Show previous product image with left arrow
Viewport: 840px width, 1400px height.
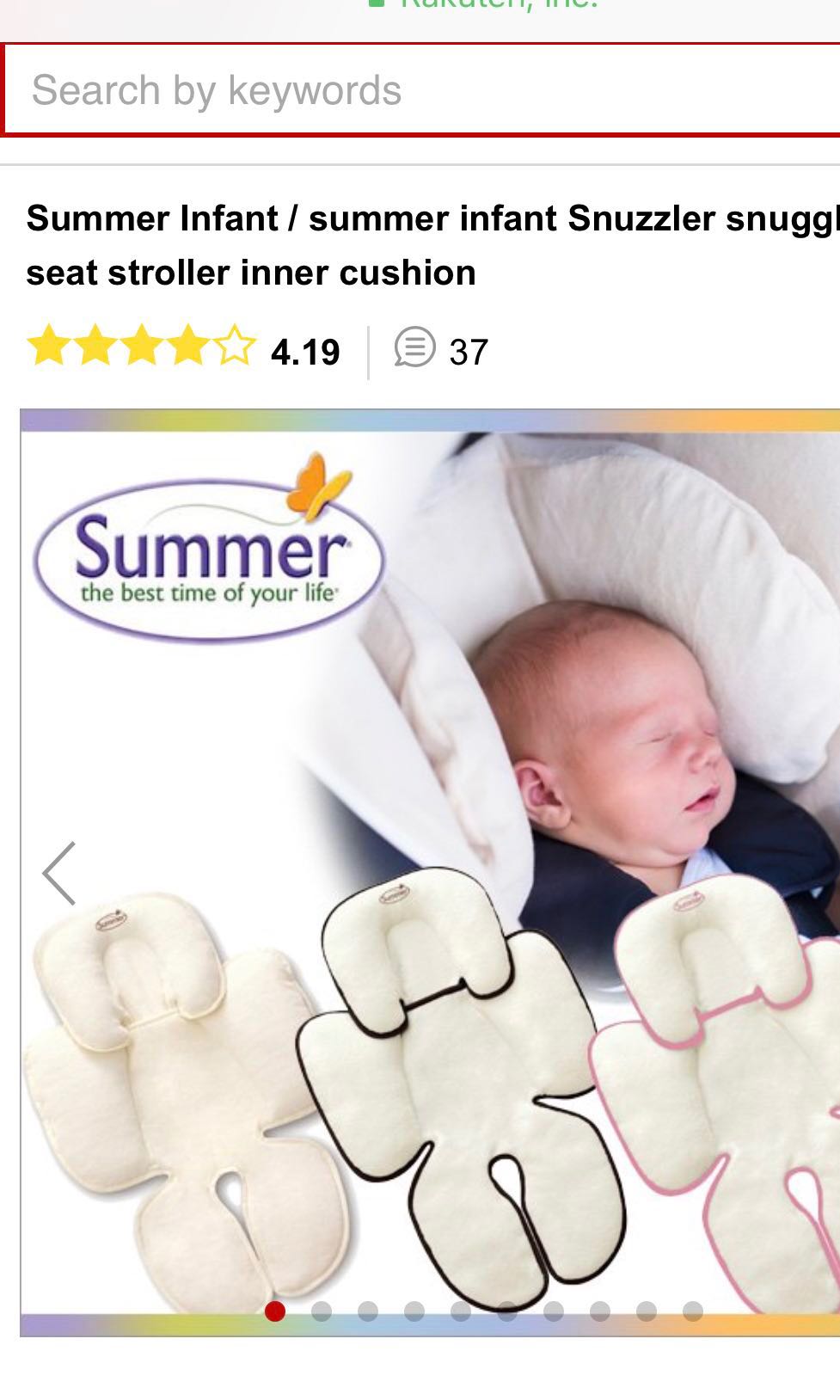pyautogui.click(x=60, y=873)
